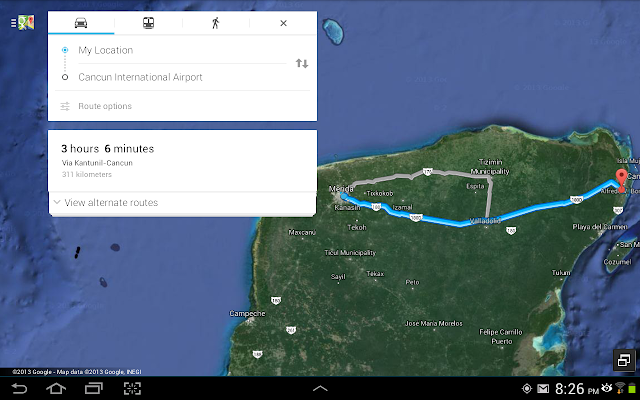Screen dimensions: 640x400
Task: Close the directions panel
Action: 283,22
